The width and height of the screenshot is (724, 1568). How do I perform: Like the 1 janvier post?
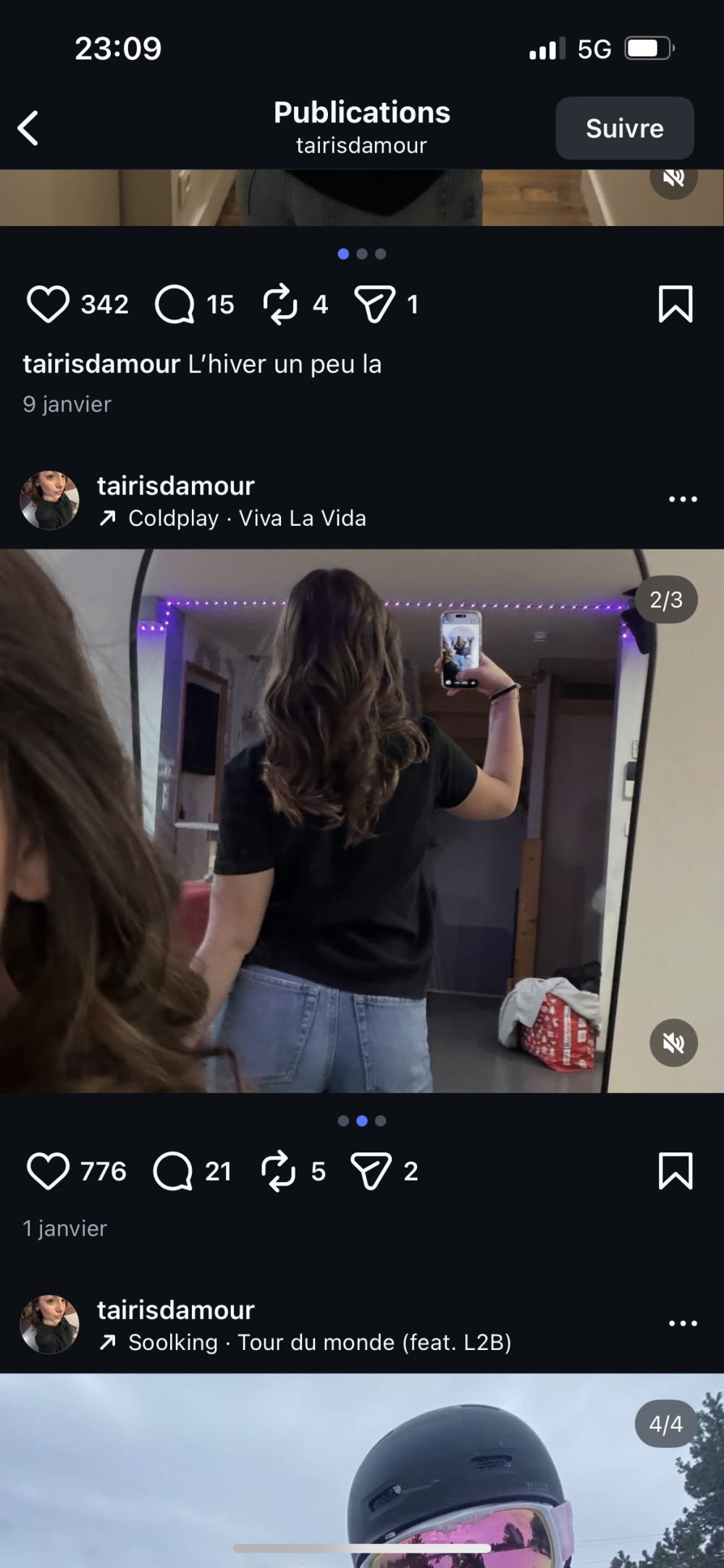coord(48,1171)
